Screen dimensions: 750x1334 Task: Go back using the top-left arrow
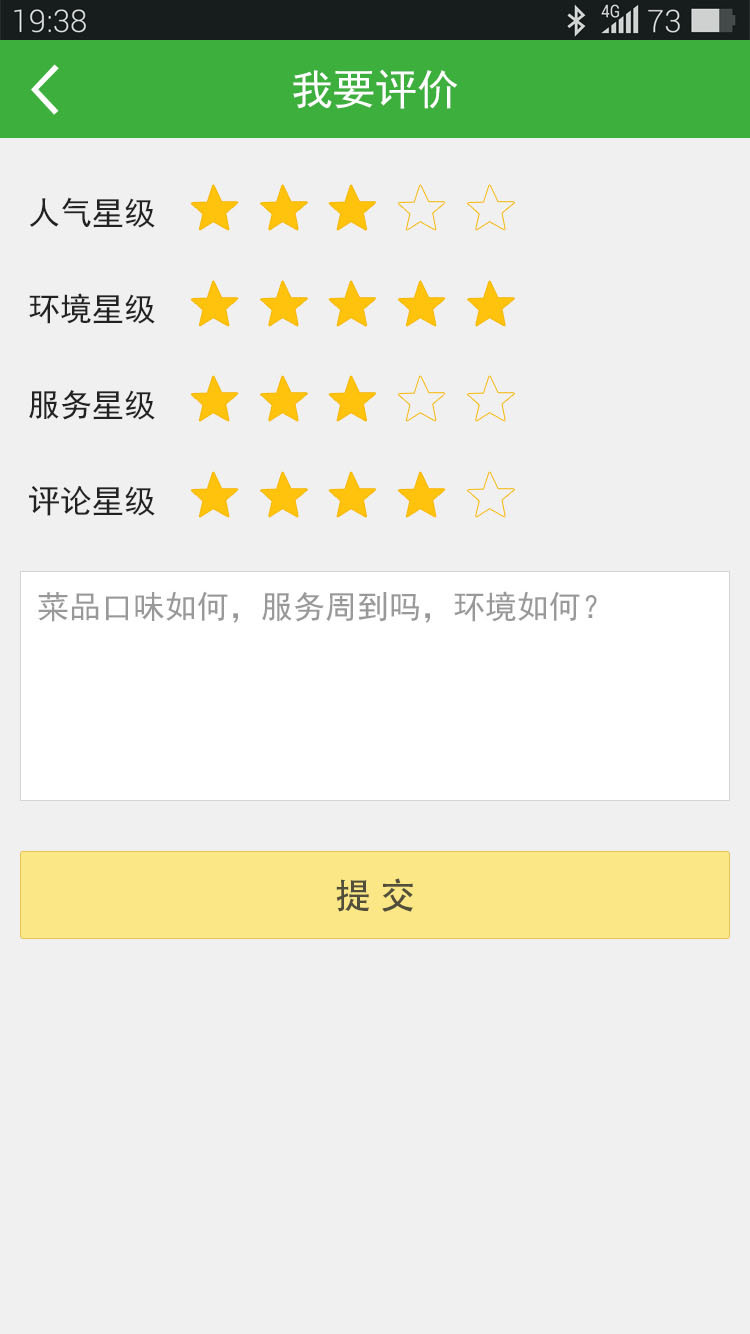pyautogui.click(x=46, y=90)
